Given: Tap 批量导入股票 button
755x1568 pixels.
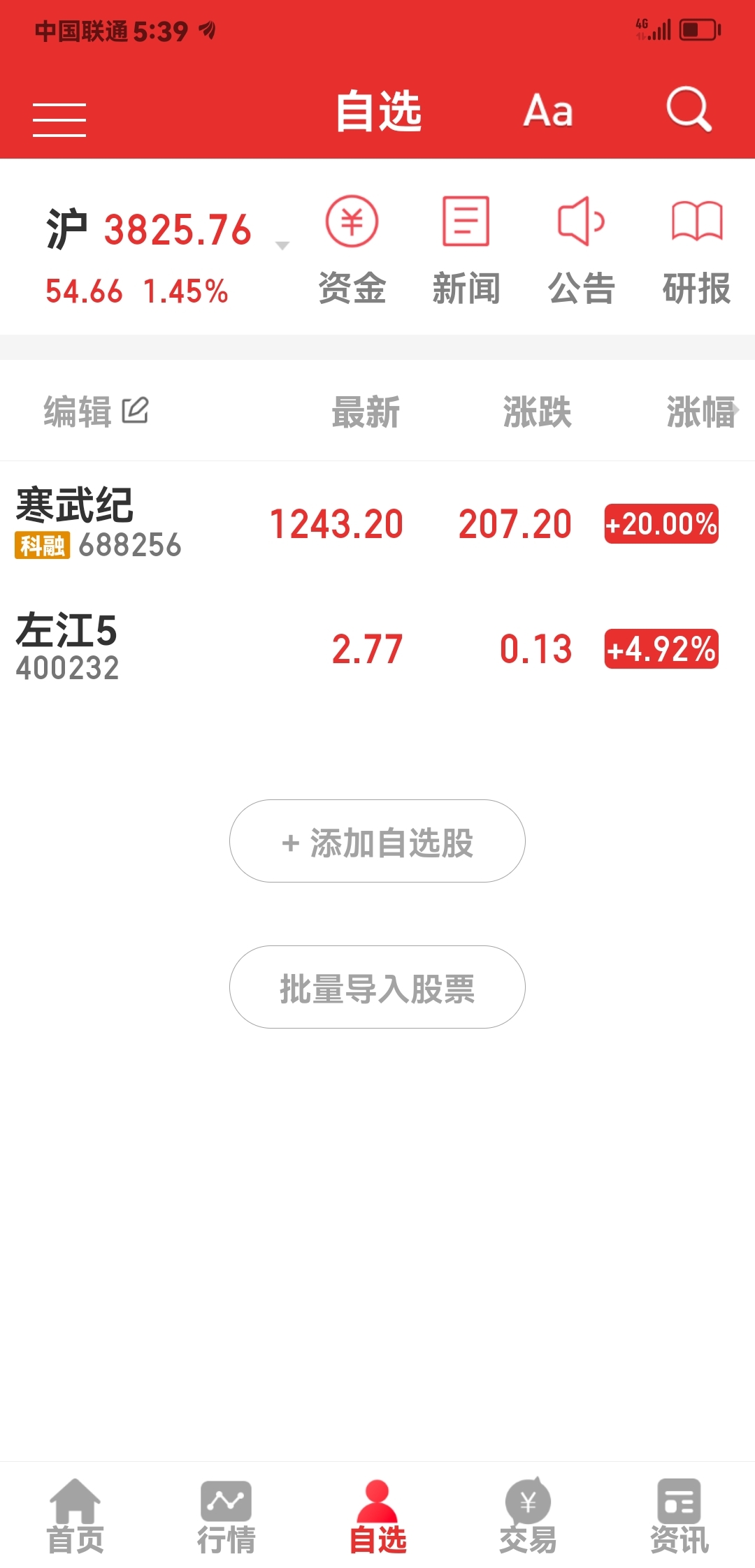Looking at the screenshot, I should (377, 987).
